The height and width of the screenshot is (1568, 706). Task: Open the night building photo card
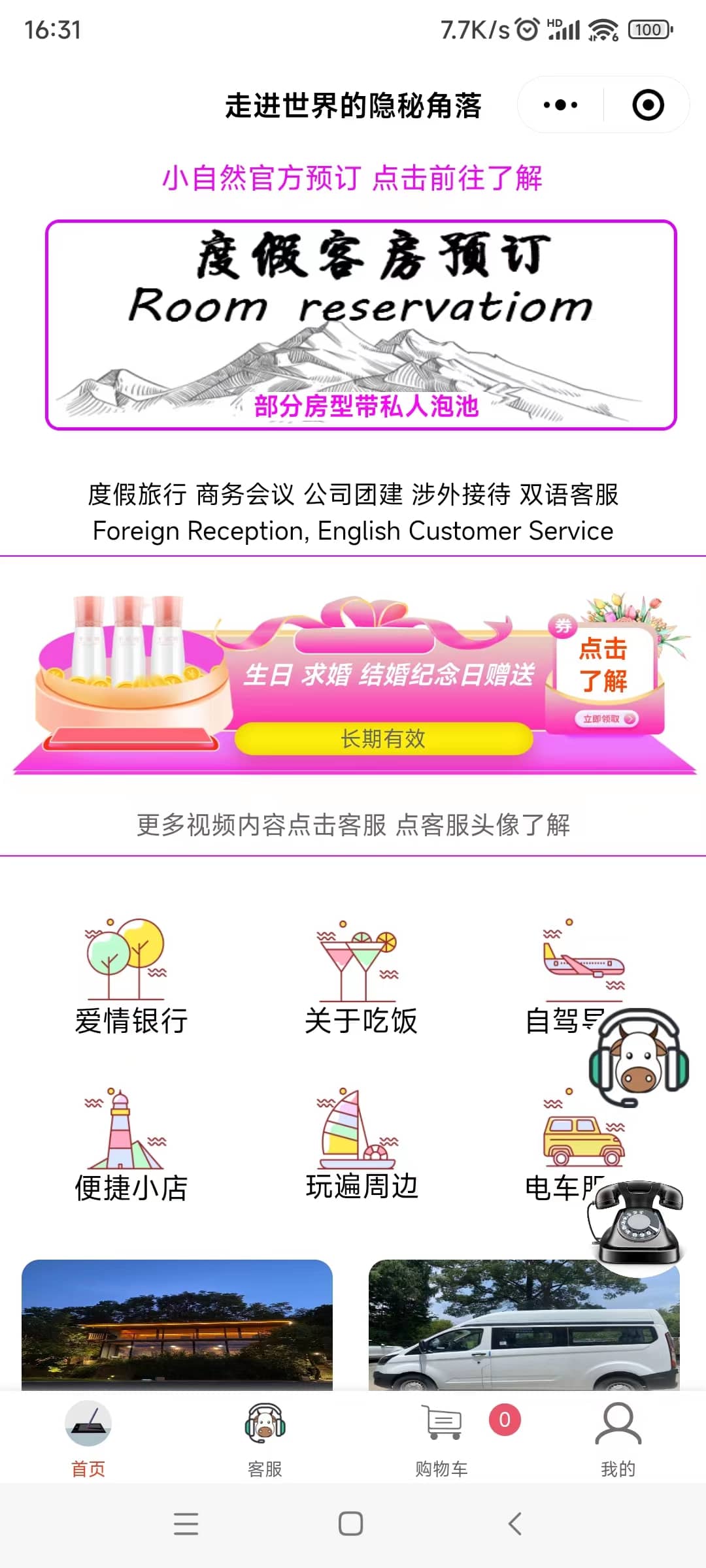(177, 1325)
